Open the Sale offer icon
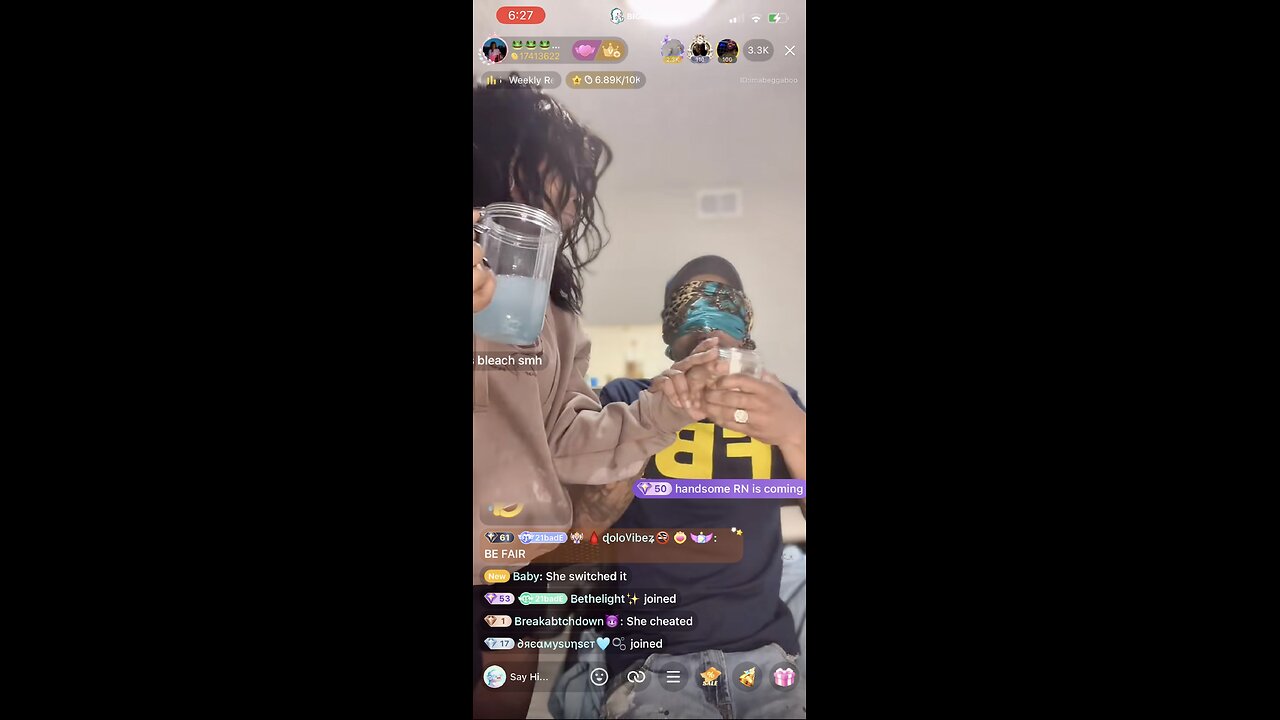The image size is (1280, 720). point(710,677)
